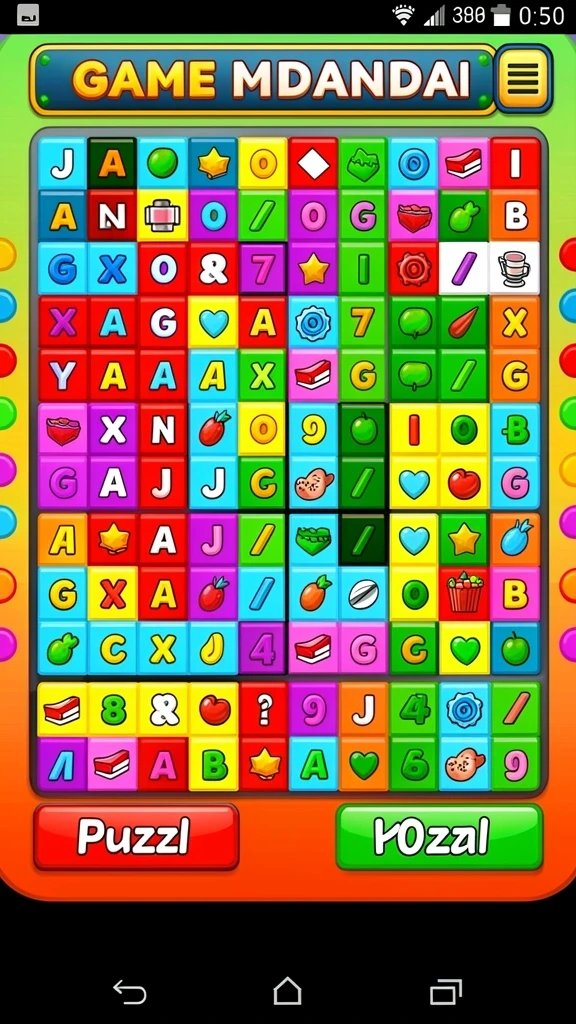Select the white diamond tile

[x=313, y=163]
